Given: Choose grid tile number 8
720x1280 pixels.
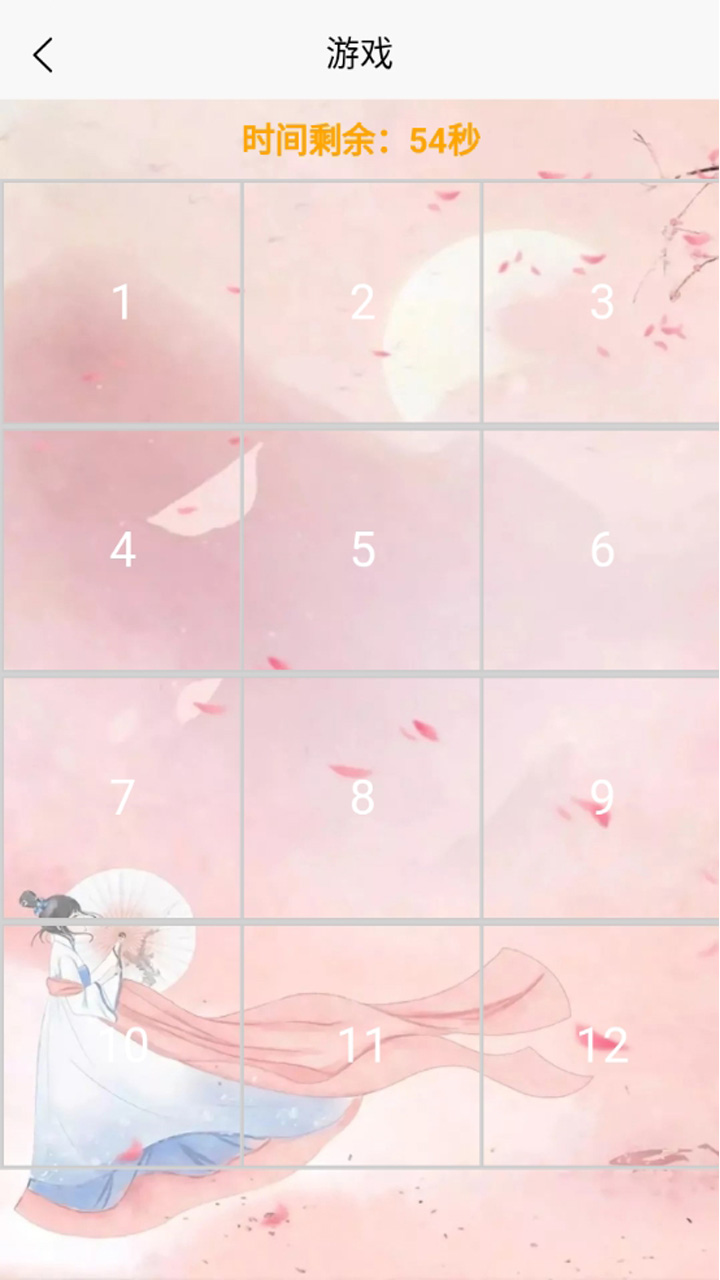Looking at the screenshot, I should coord(362,797).
